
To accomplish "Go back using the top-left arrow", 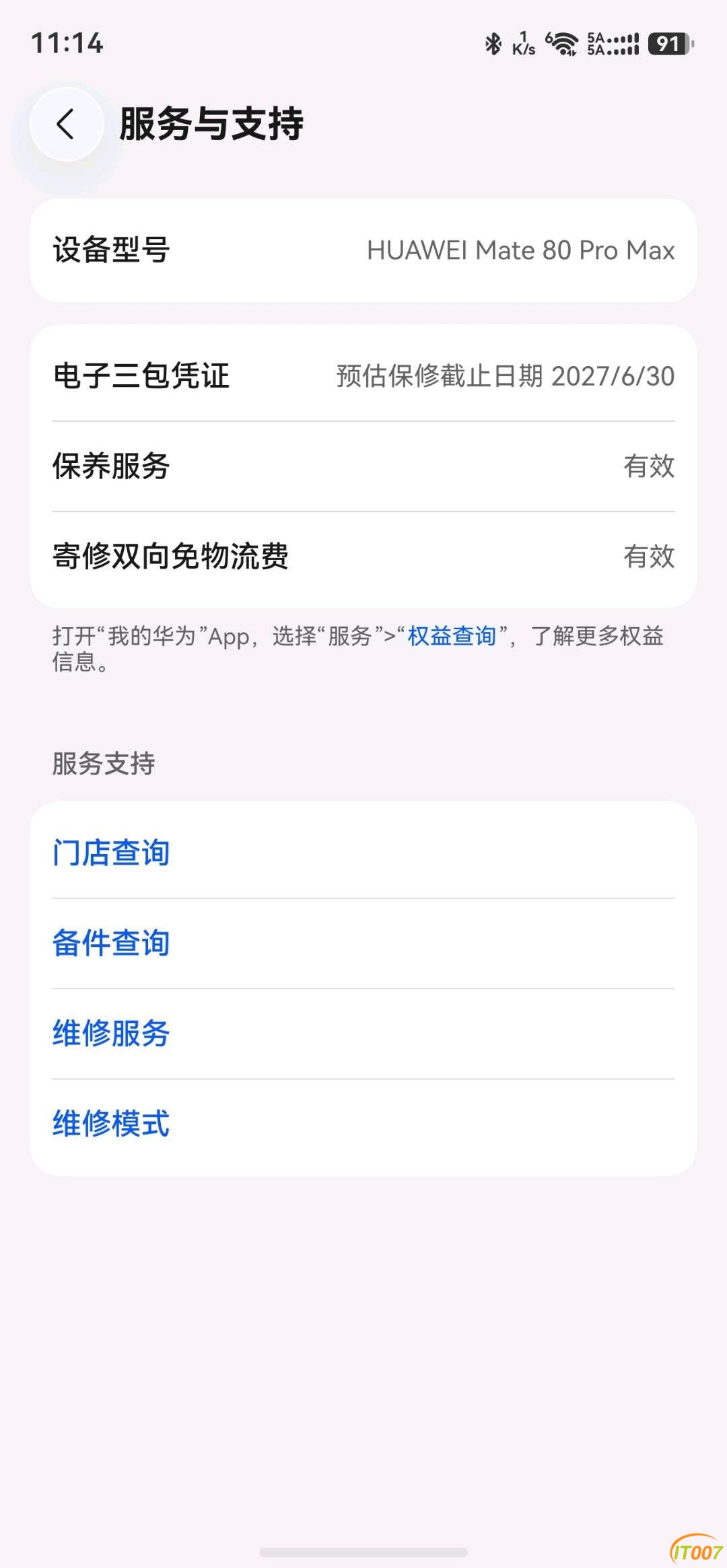I will (66, 124).
